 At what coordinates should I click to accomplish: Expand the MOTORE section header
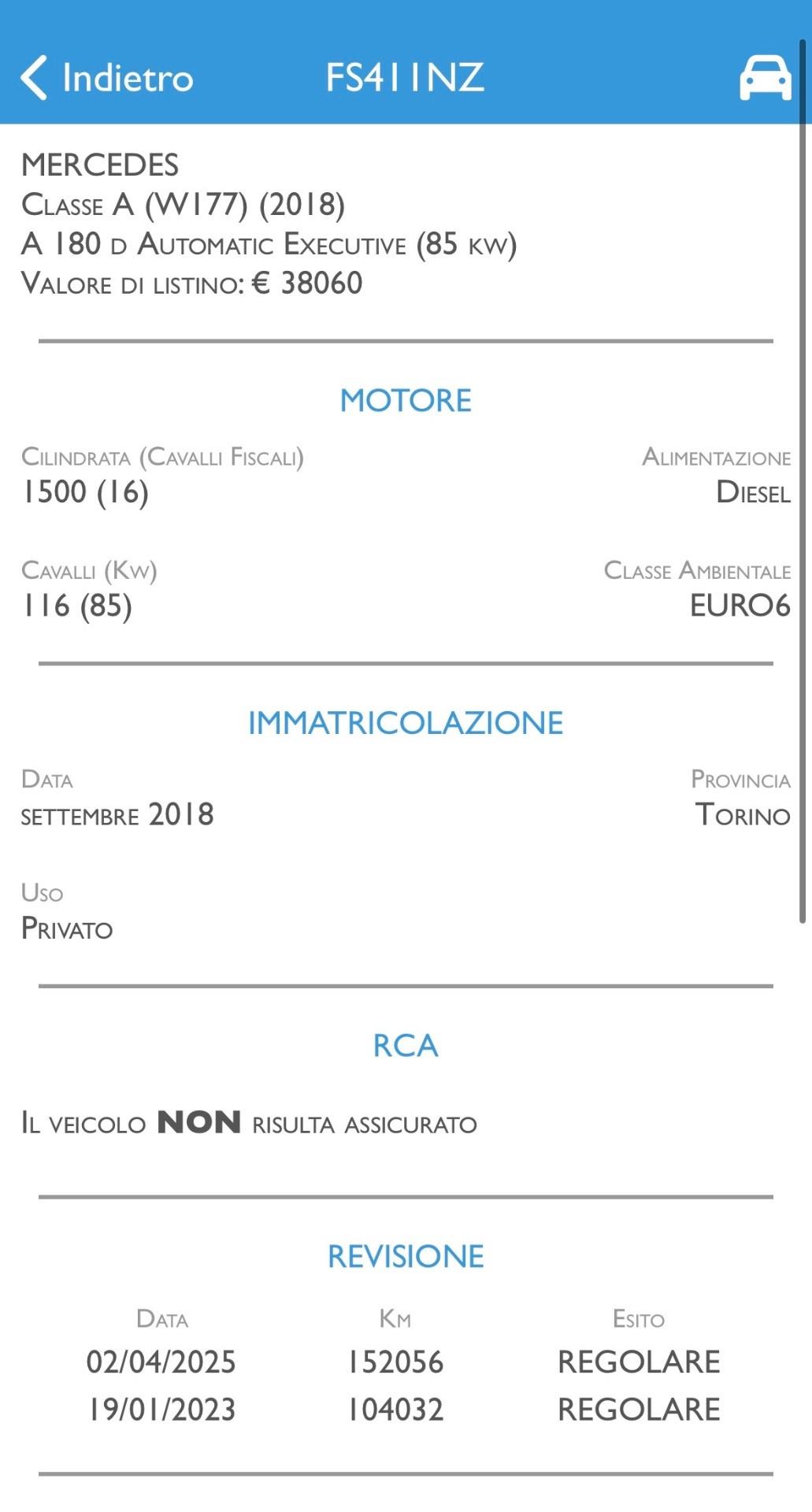coord(406,400)
